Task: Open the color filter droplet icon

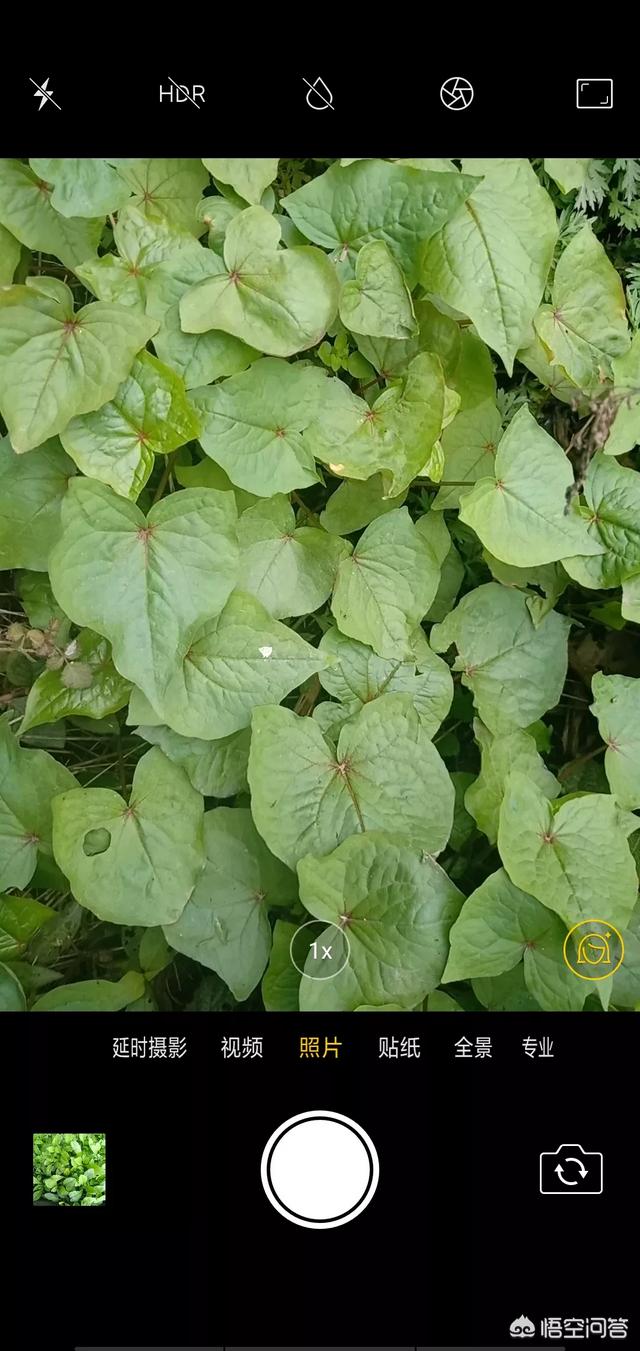Action: pos(319,94)
